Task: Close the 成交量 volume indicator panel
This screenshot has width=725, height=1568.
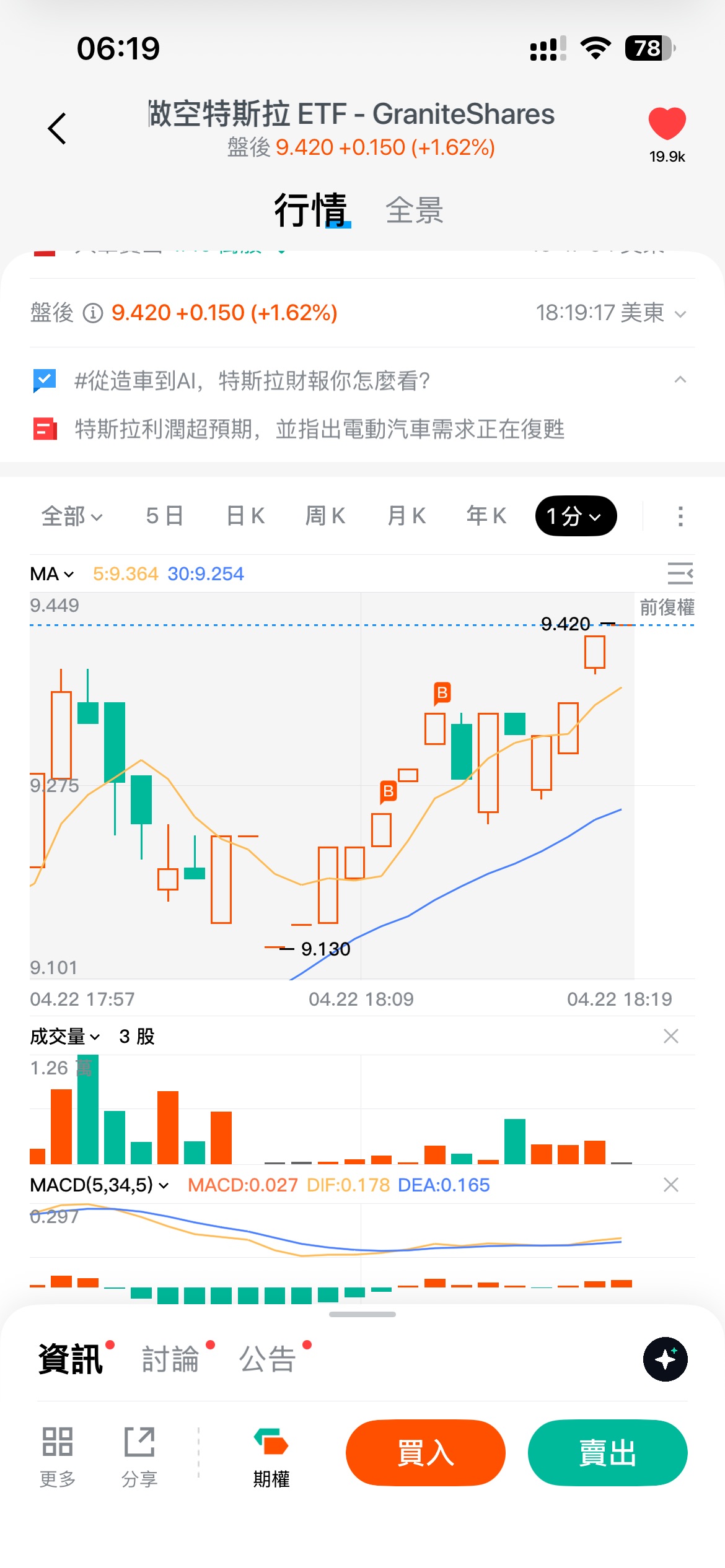Action: [671, 1036]
